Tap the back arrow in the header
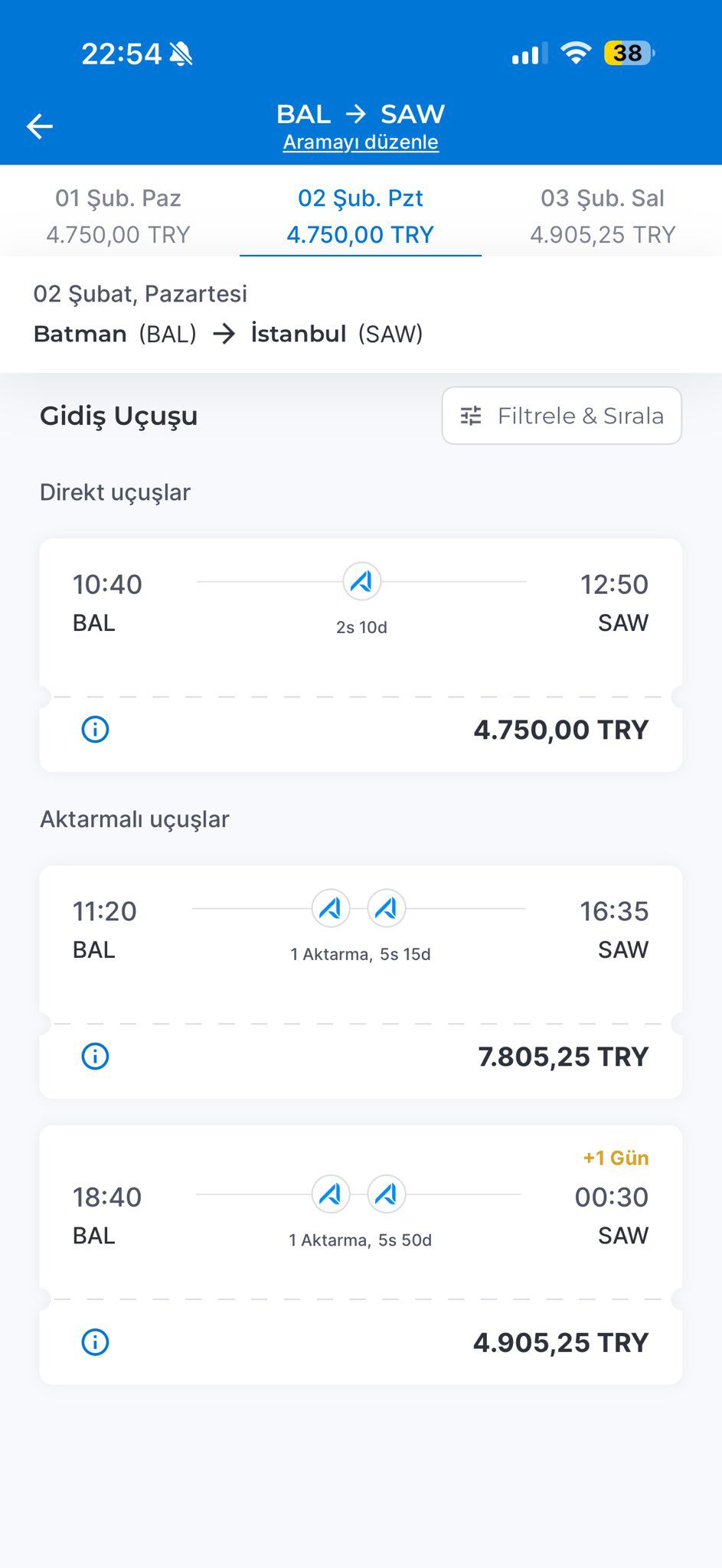Viewport: 722px width, 1568px height. click(x=40, y=125)
